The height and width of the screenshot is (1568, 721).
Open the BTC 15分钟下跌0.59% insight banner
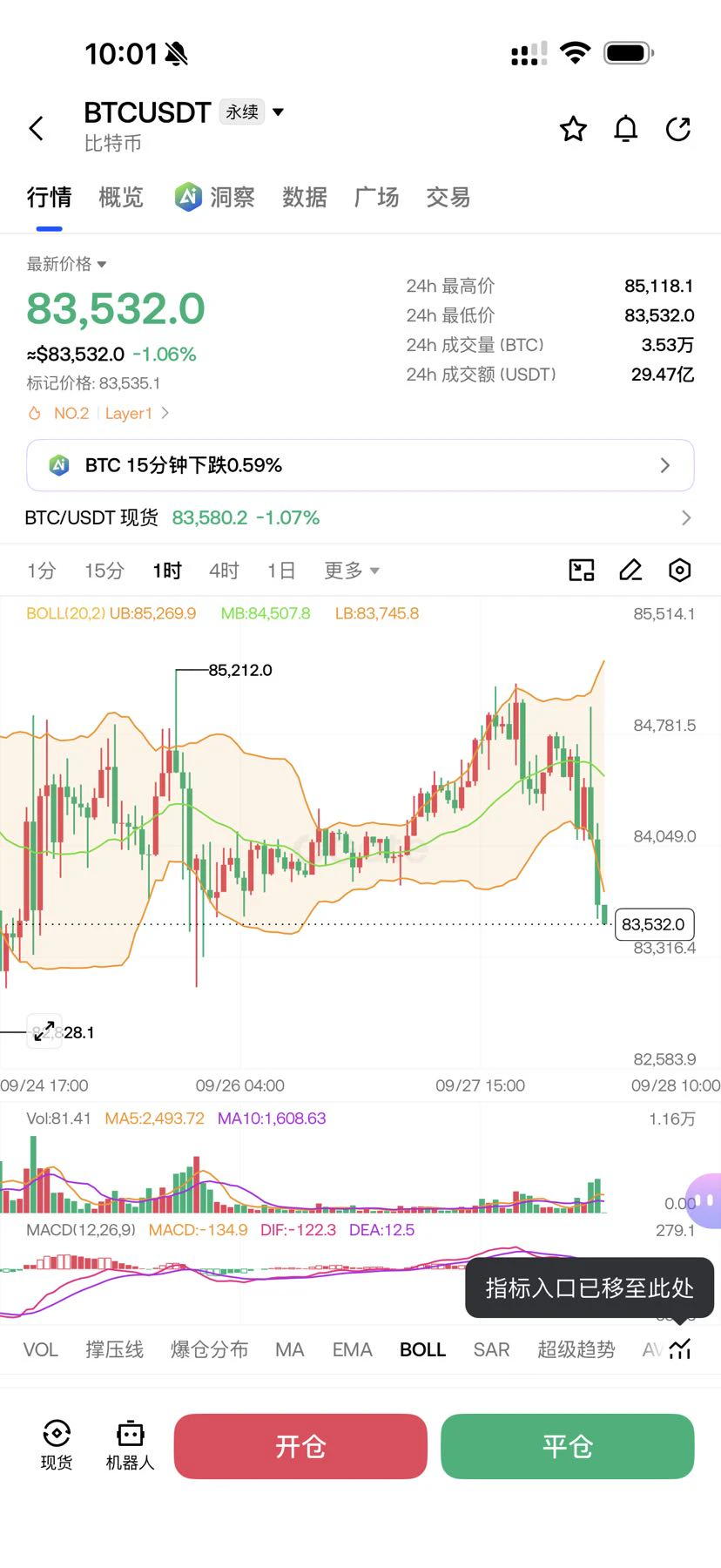pos(360,465)
